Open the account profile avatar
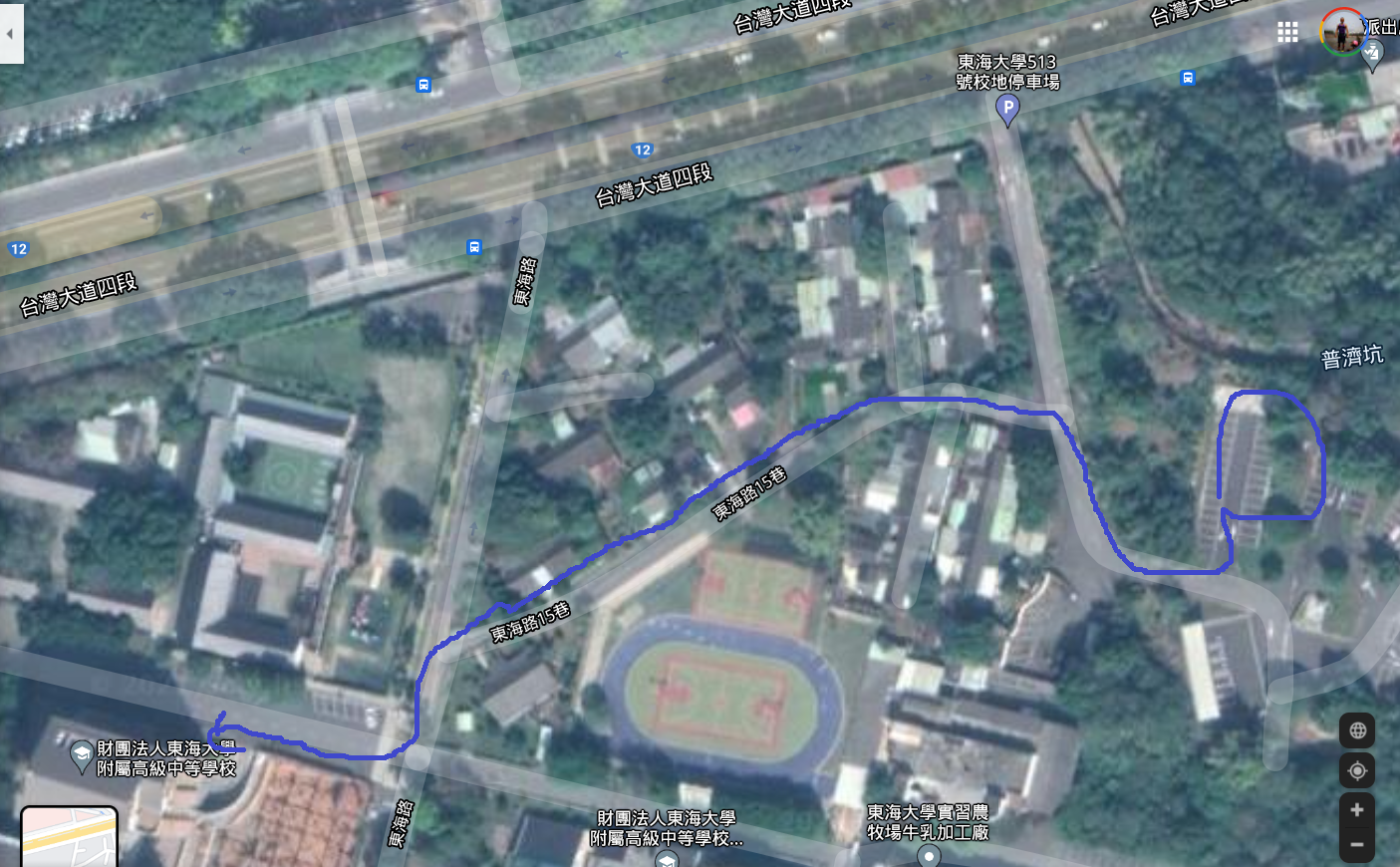 1342,32
